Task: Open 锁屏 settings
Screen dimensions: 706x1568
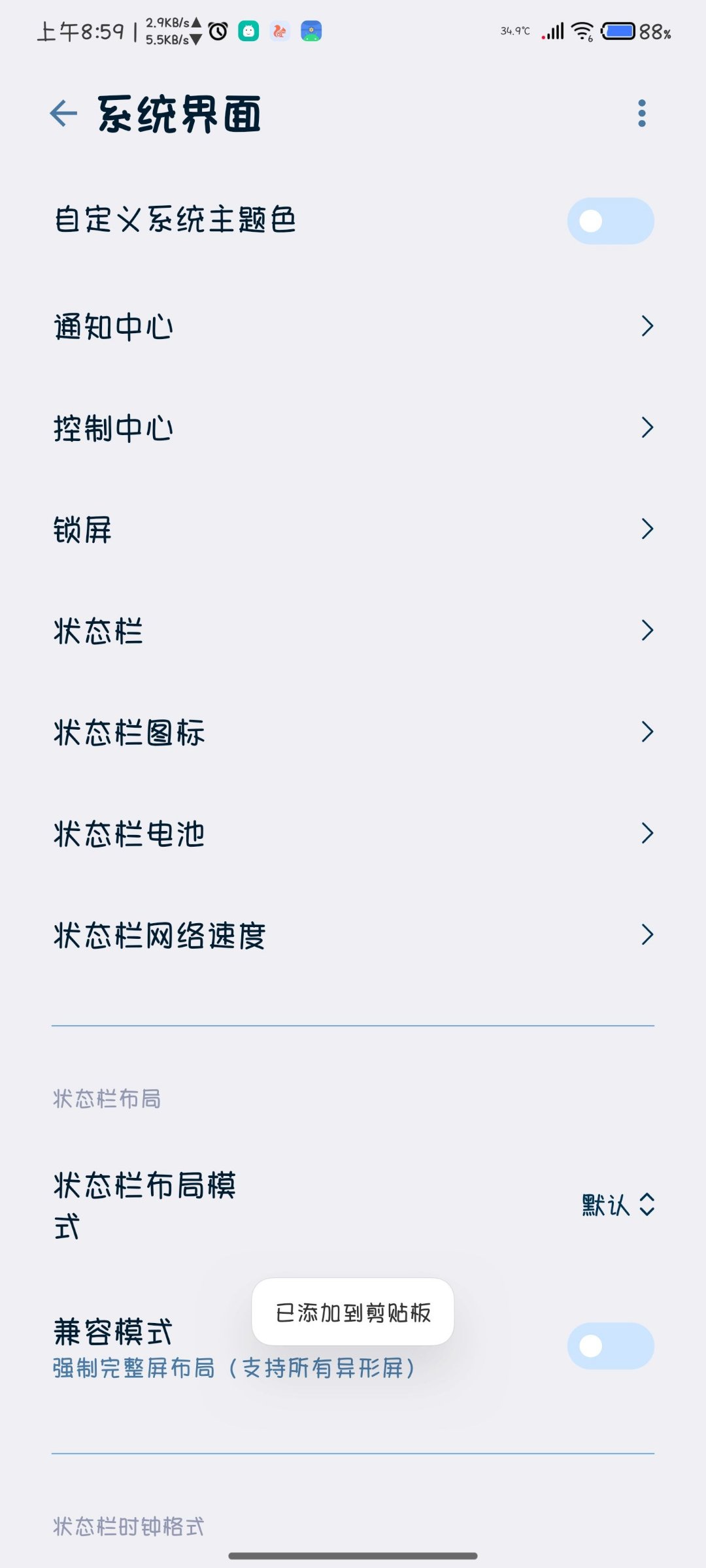Action: coord(353,529)
